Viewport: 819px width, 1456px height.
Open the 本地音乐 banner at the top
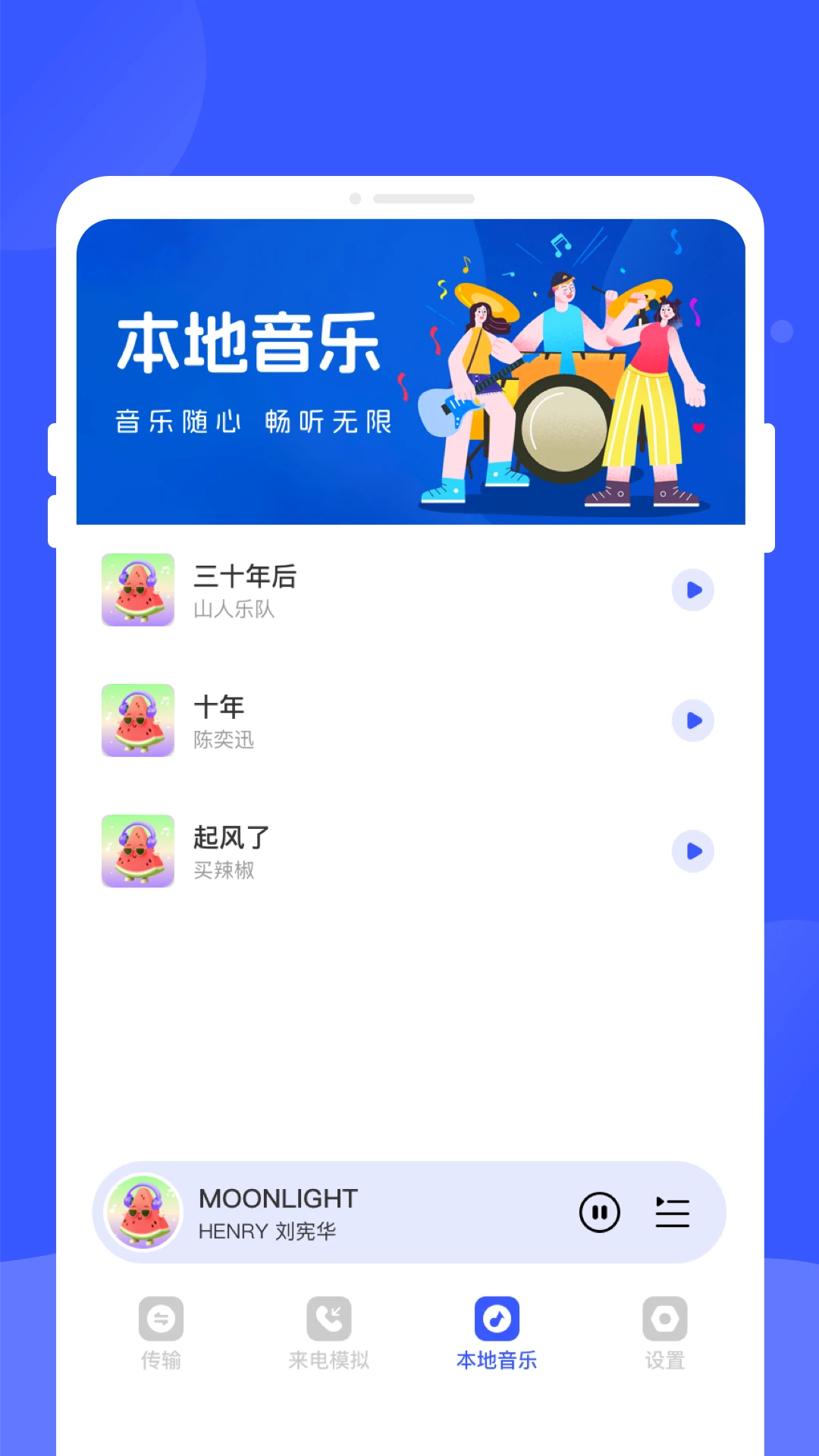coord(409,372)
